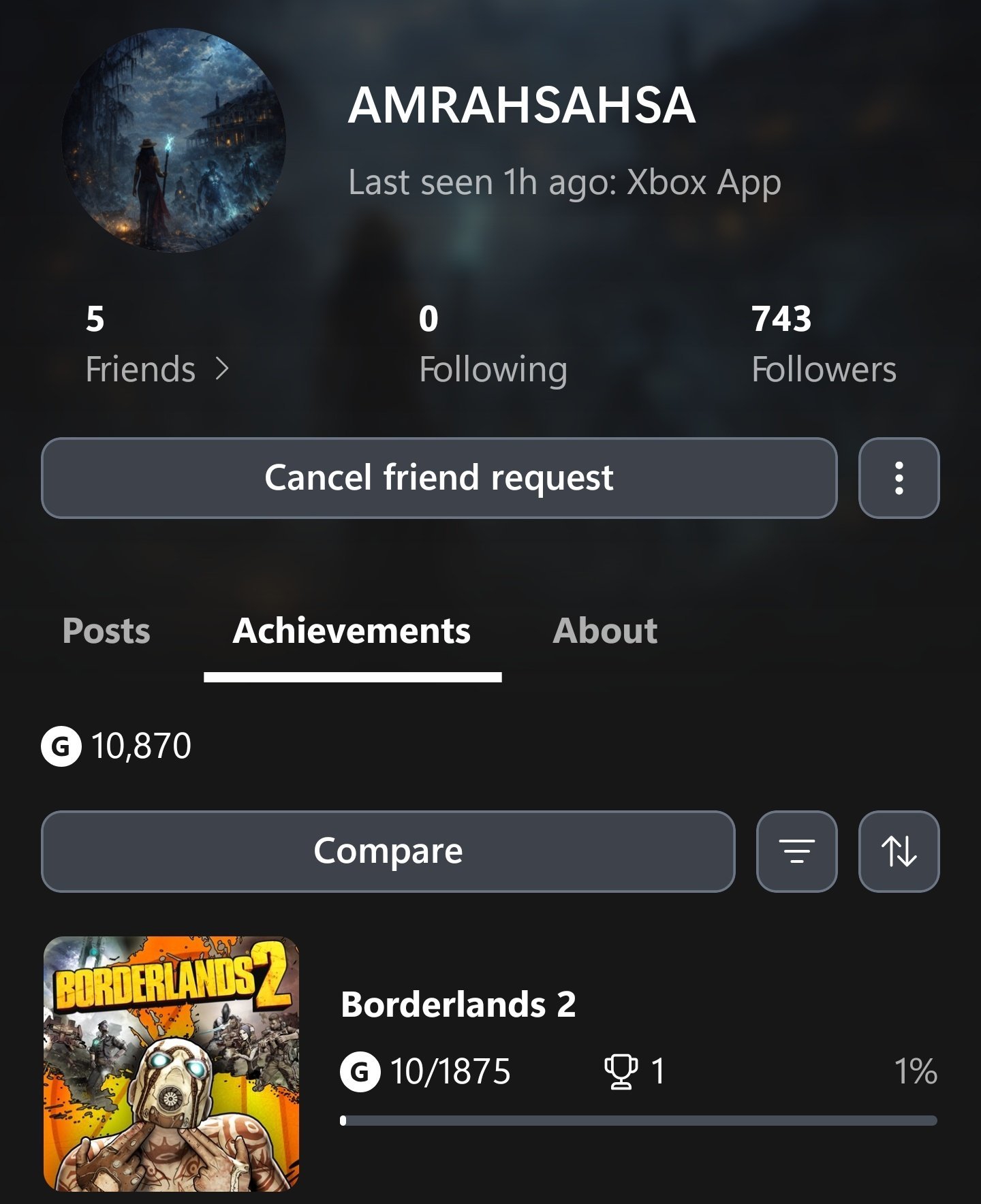Viewport: 981px width, 1204px height.
Task: Open the three-dot more options menu
Action: tap(899, 478)
